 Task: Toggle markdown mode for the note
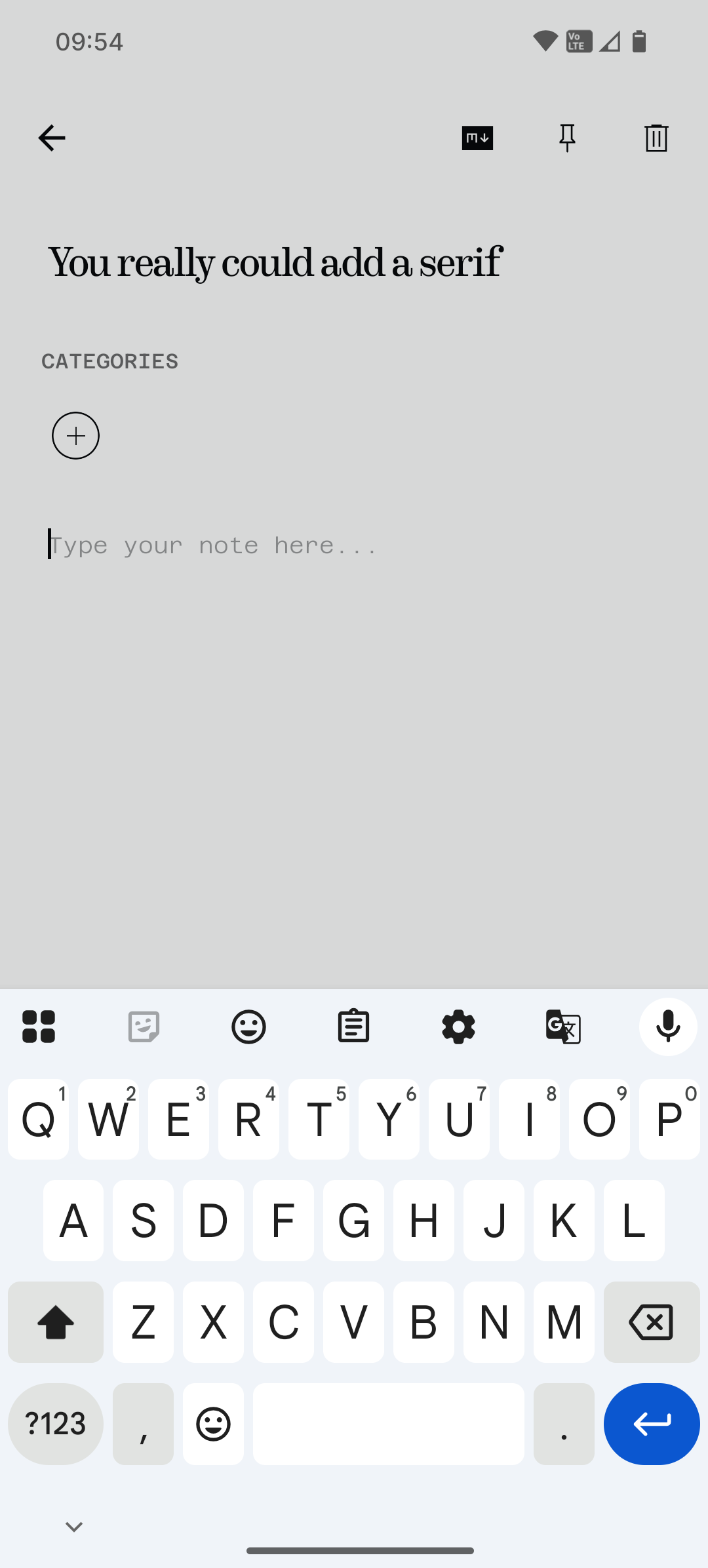pos(477,138)
